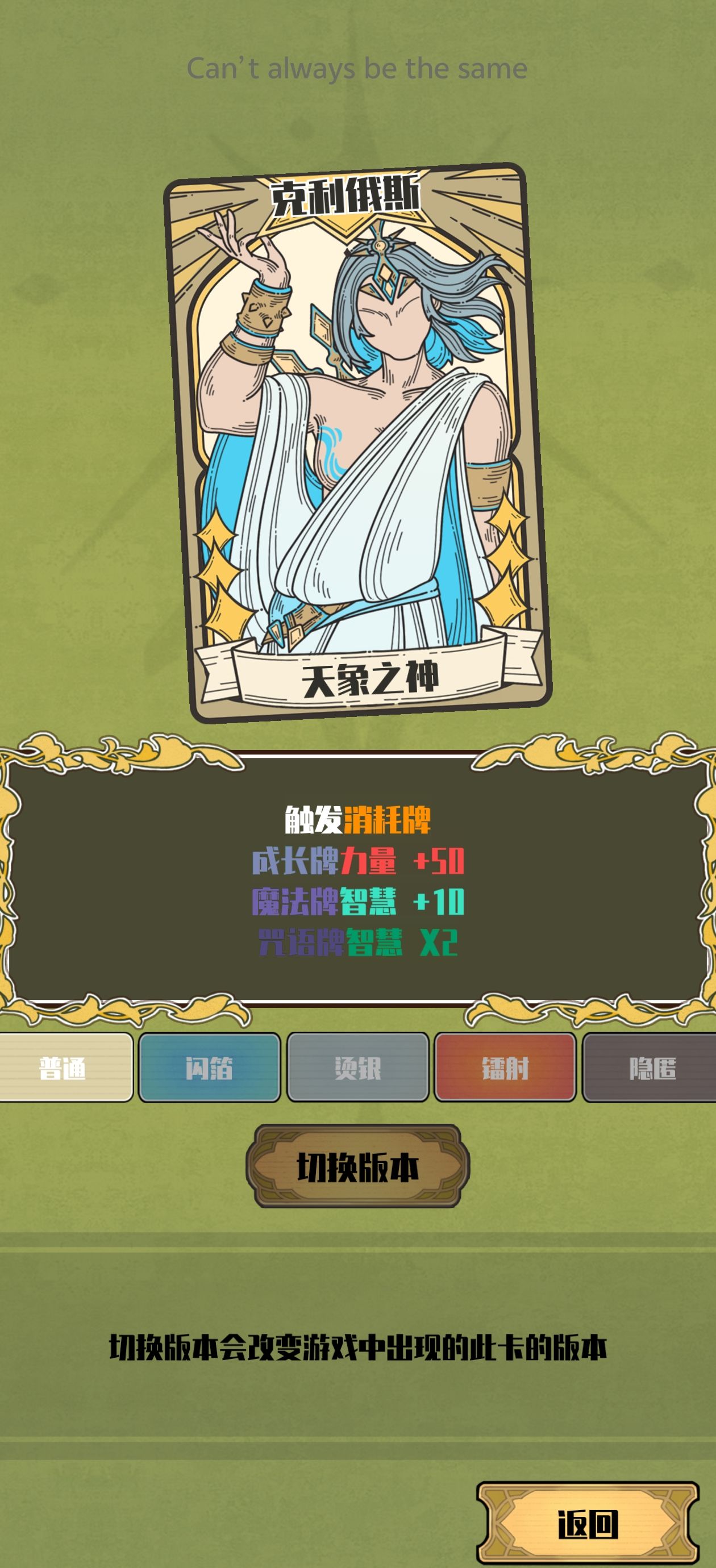Go back with the 返回 button
Image resolution: width=716 pixels, height=1568 pixels.
pos(588,1524)
